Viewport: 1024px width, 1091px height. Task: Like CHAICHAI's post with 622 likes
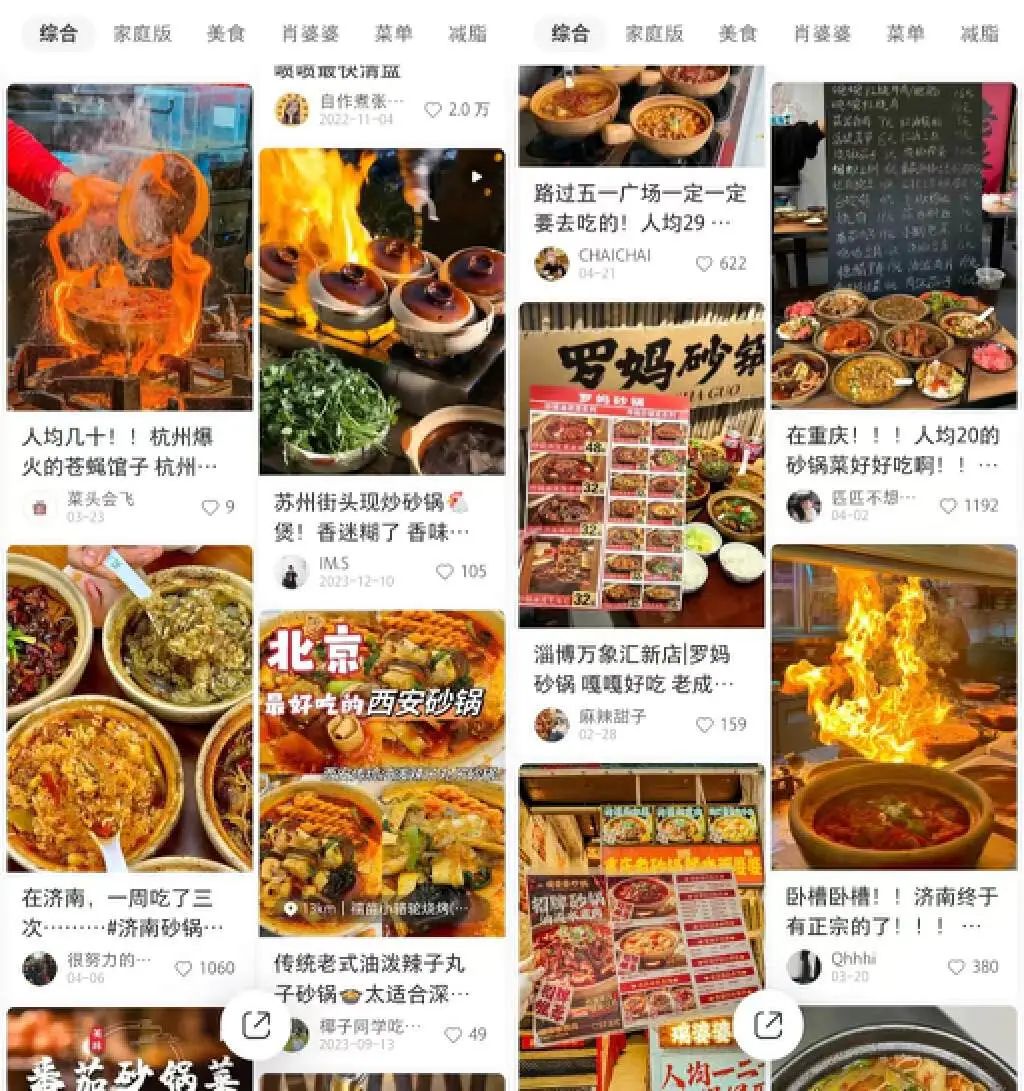704,264
